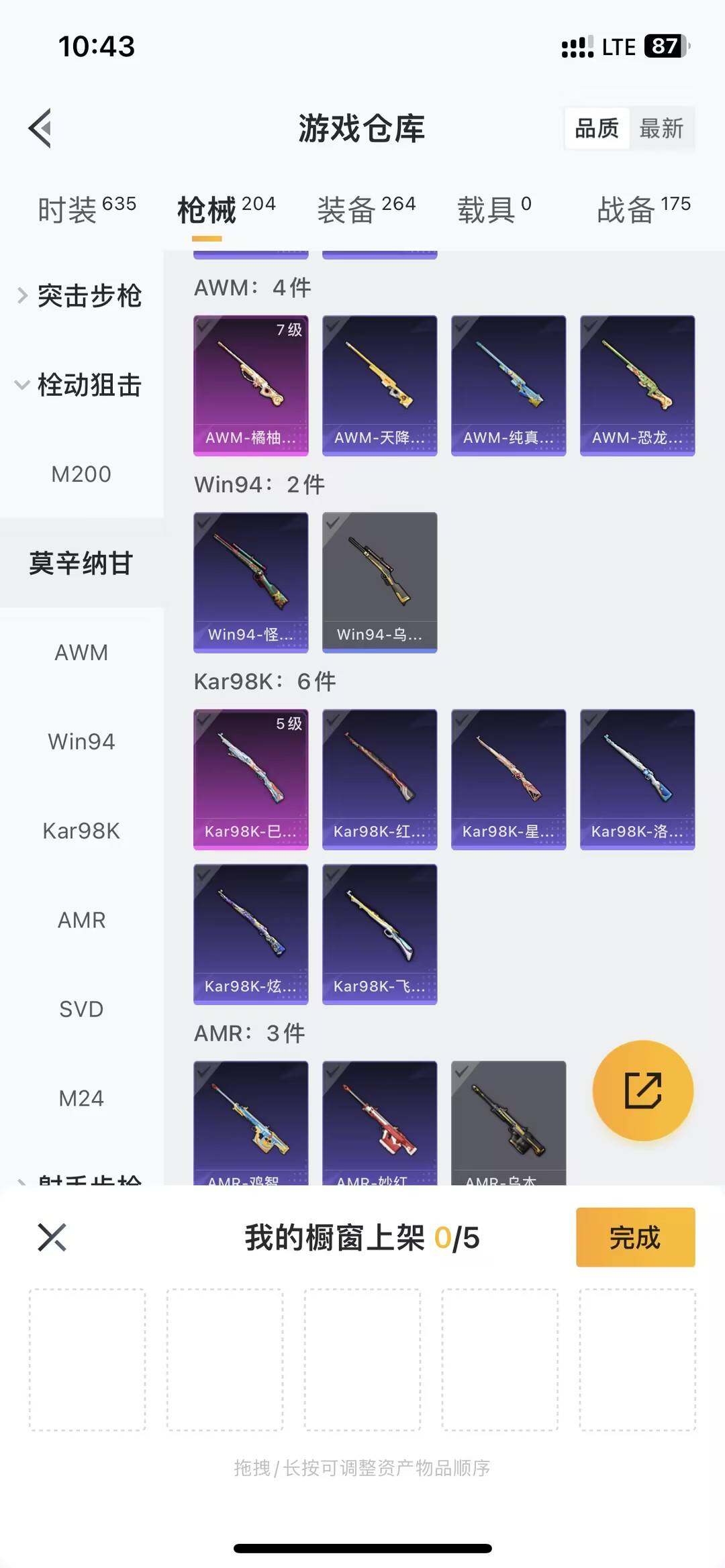Enable 最新 sorting
The height and width of the screenshot is (1568, 725).
click(661, 129)
